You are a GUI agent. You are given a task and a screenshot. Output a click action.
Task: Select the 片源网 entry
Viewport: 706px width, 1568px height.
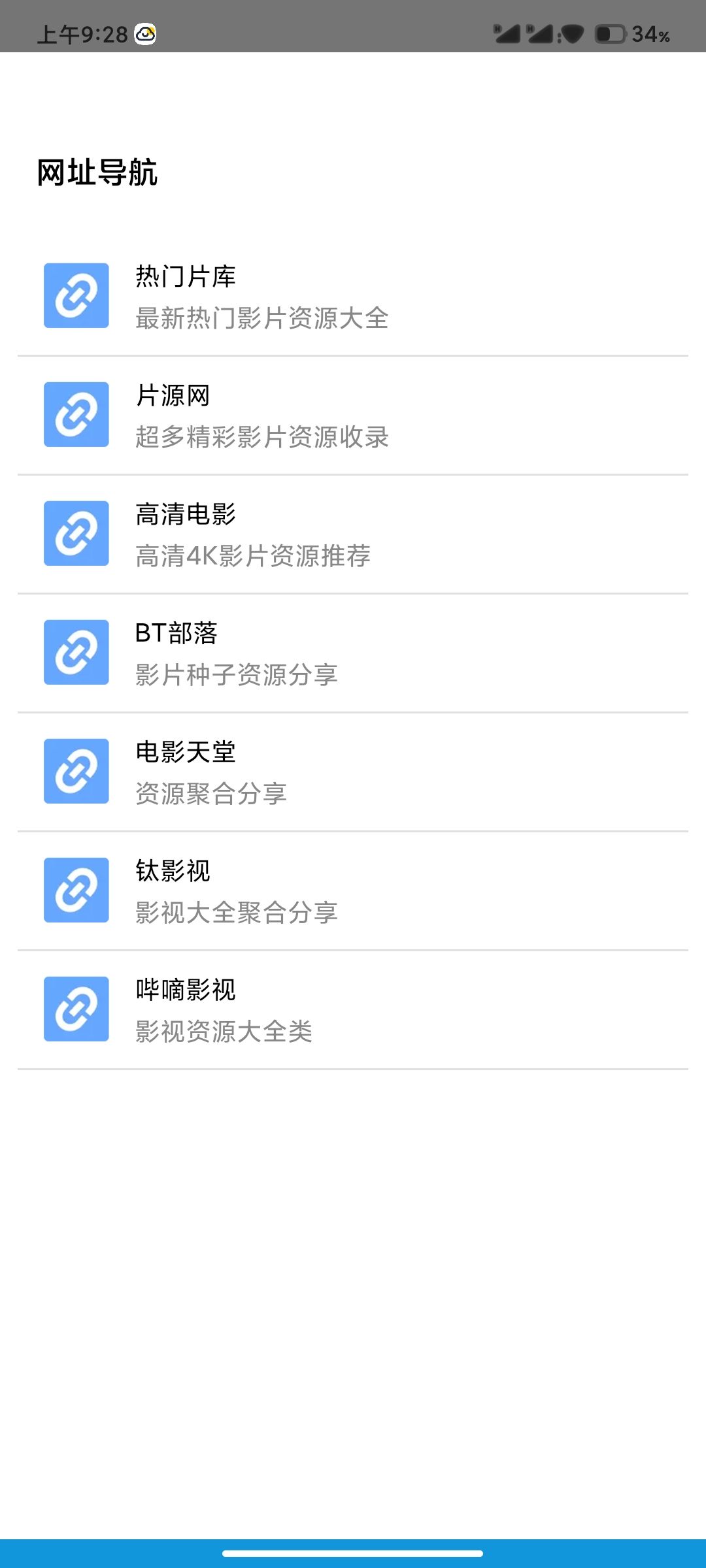[353, 415]
